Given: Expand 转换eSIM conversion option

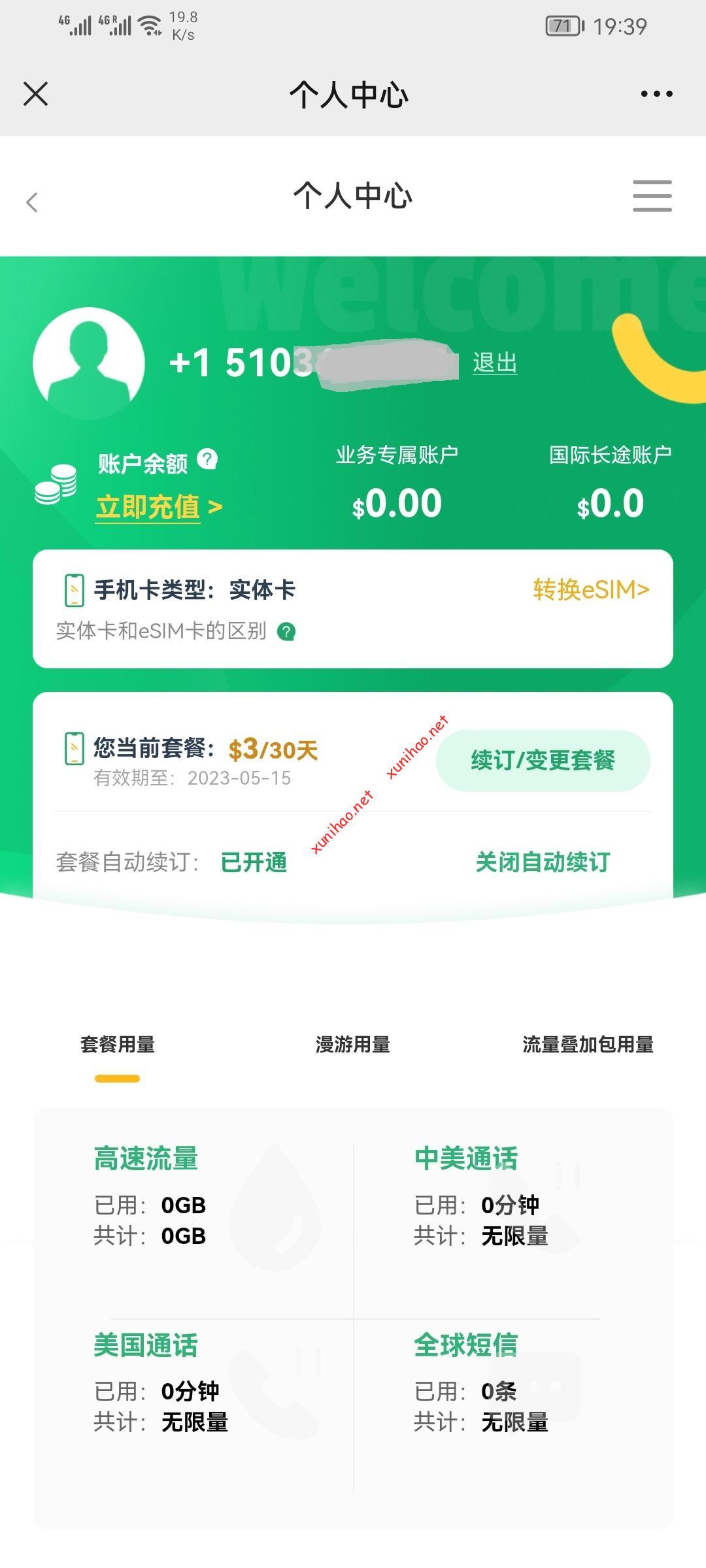Looking at the screenshot, I should click(x=590, y=589).
